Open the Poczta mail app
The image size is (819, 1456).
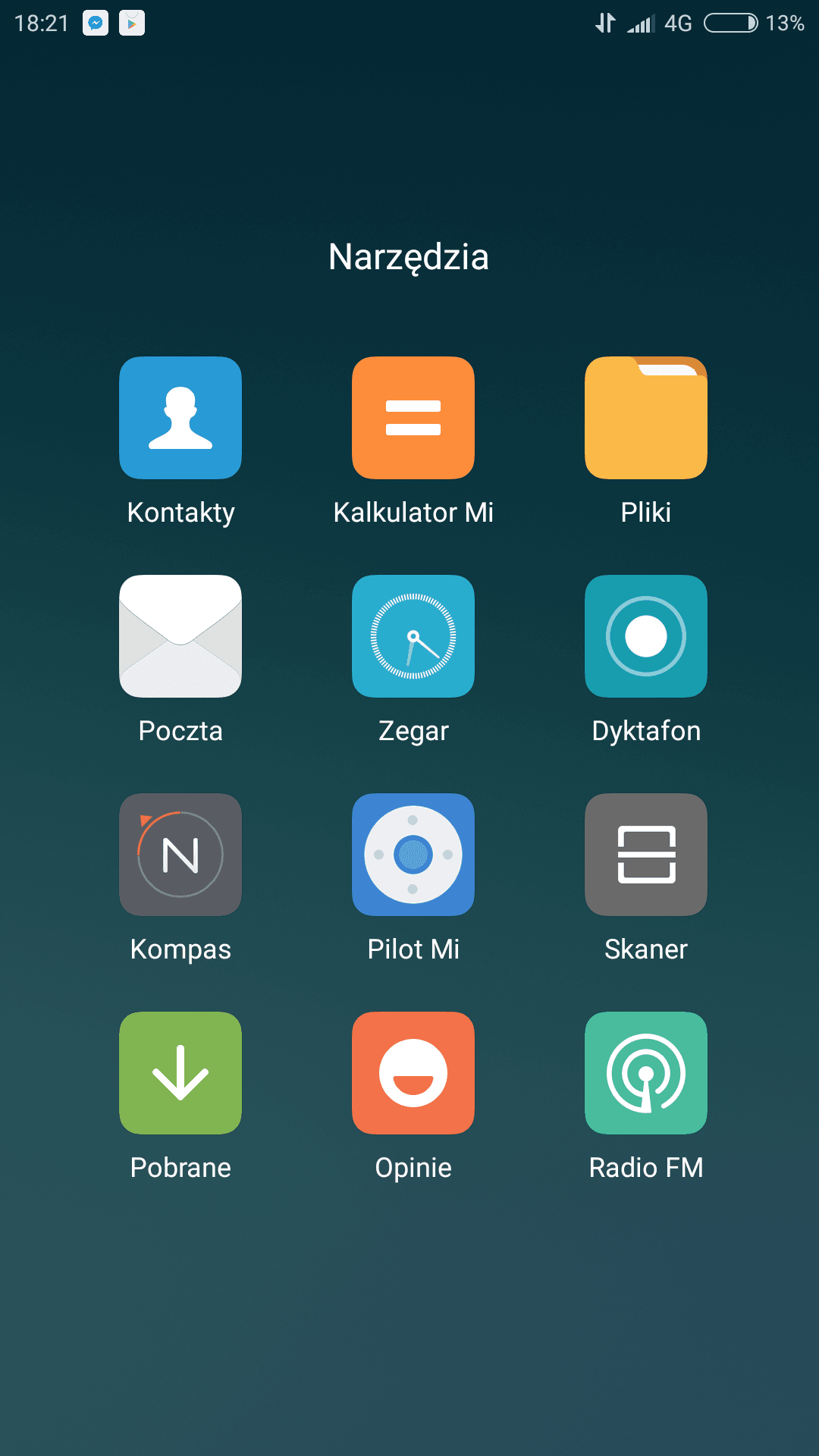[180, 636]
